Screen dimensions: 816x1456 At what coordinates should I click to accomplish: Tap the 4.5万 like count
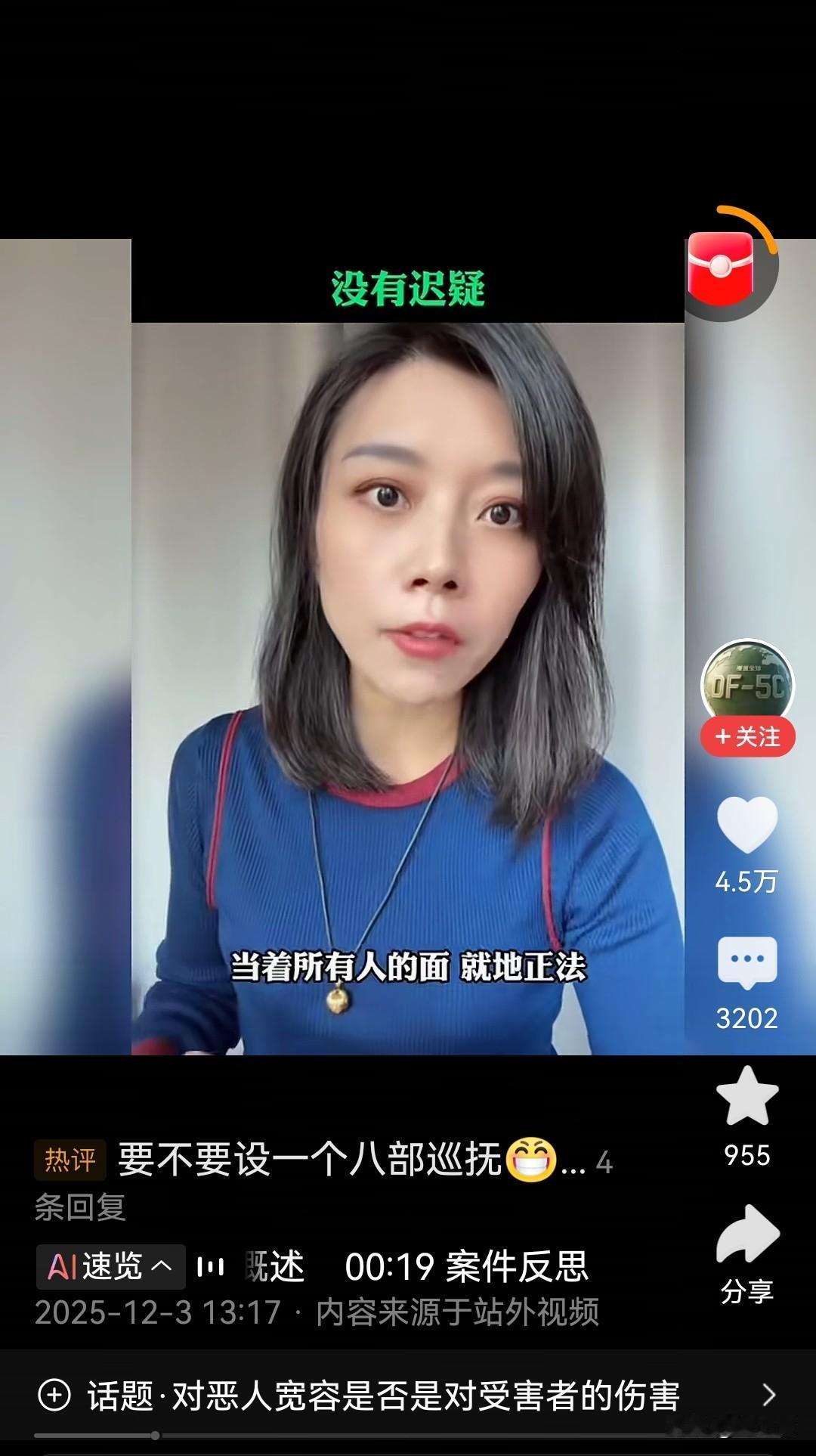click(746, 881)
